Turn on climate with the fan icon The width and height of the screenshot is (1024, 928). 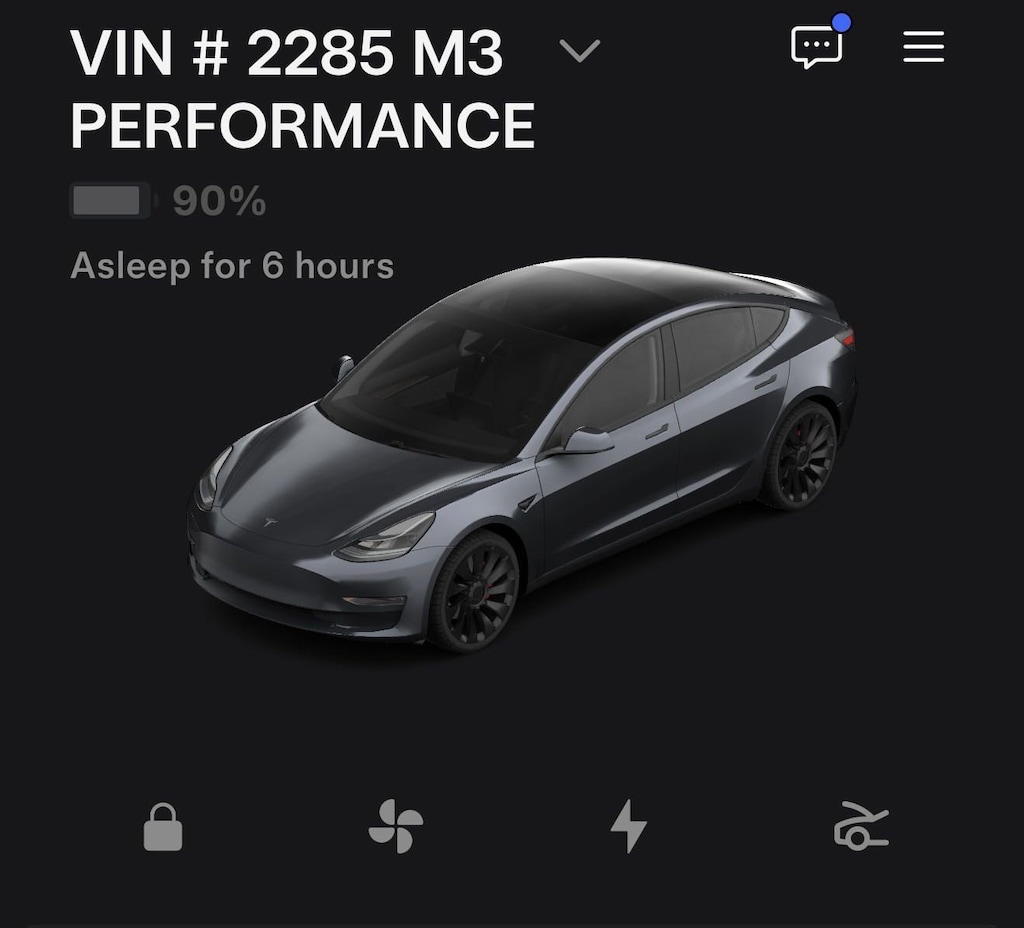pos(396,828)
